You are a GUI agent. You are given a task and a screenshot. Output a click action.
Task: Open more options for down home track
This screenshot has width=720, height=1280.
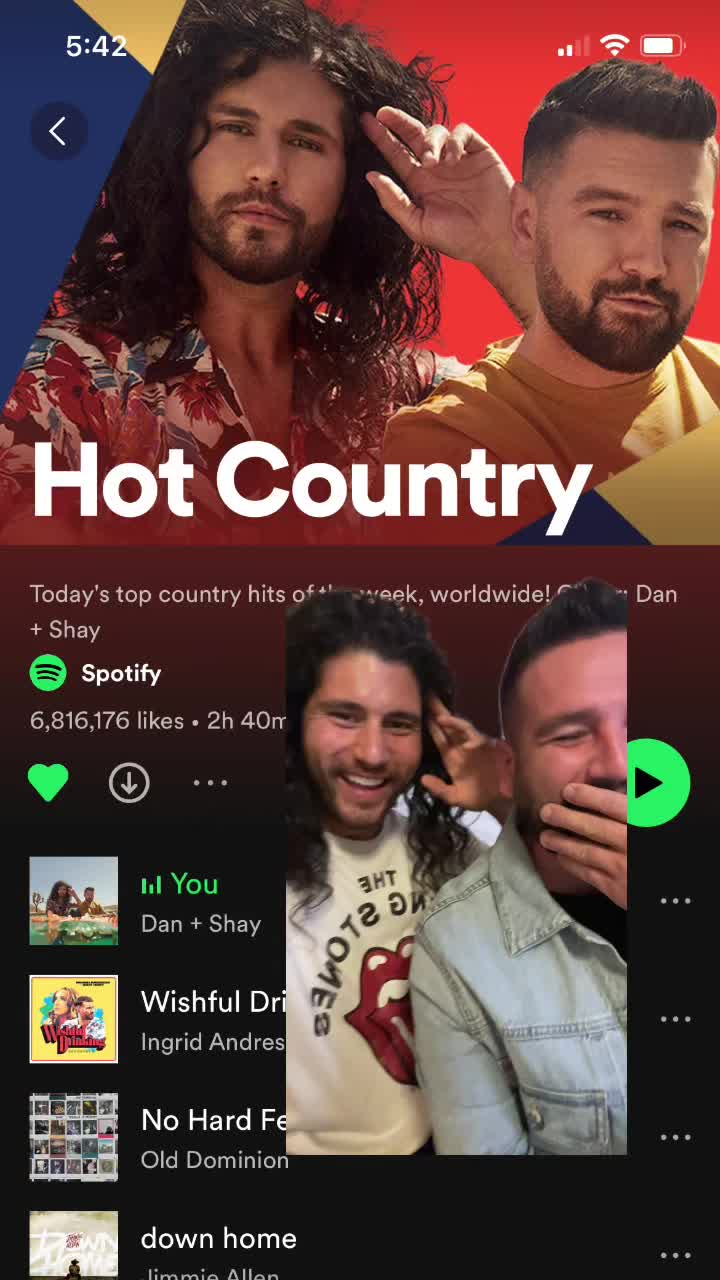click(x=675, y=1255)
